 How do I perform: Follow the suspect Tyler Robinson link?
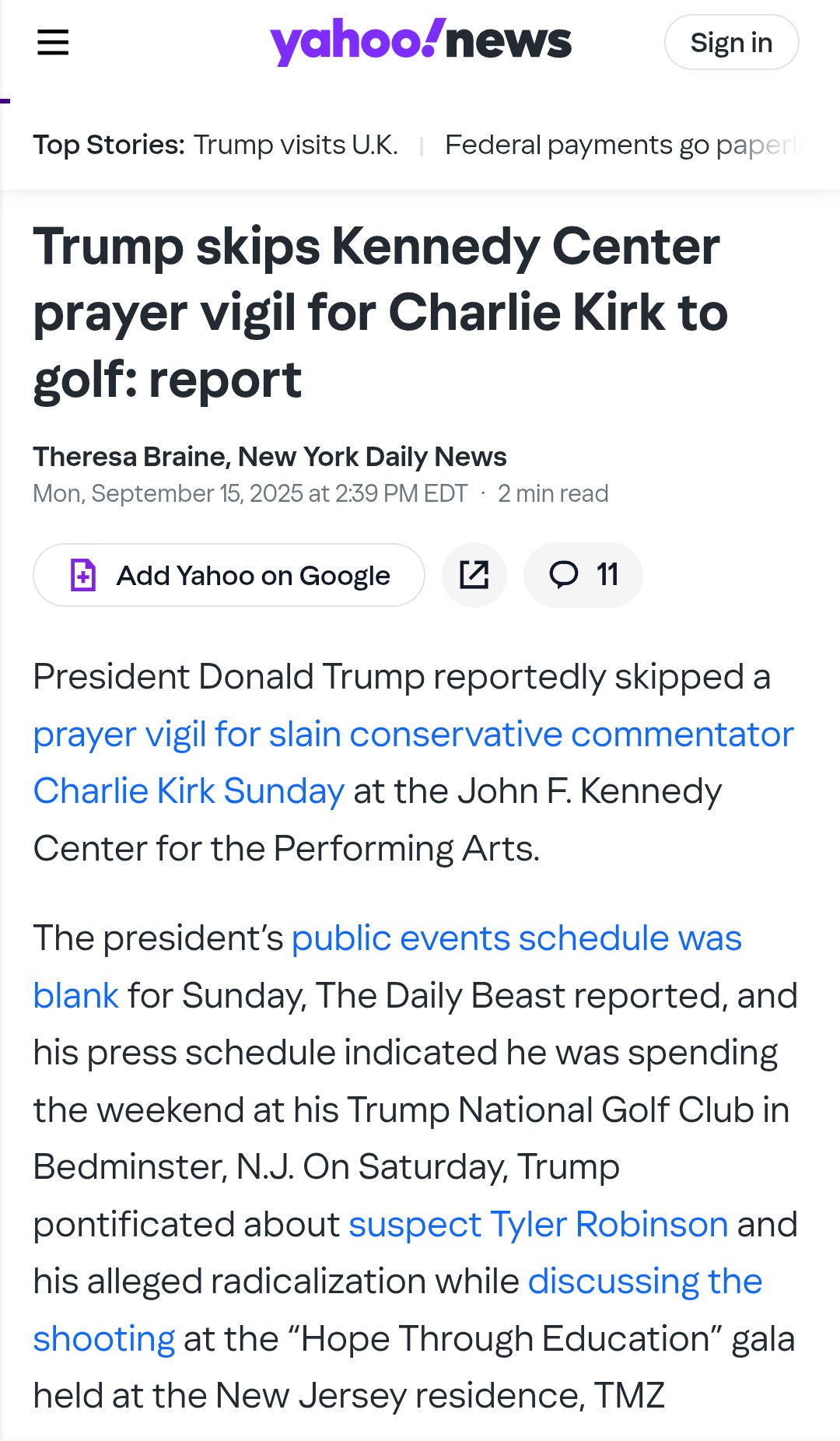(x=538, y=1224)
